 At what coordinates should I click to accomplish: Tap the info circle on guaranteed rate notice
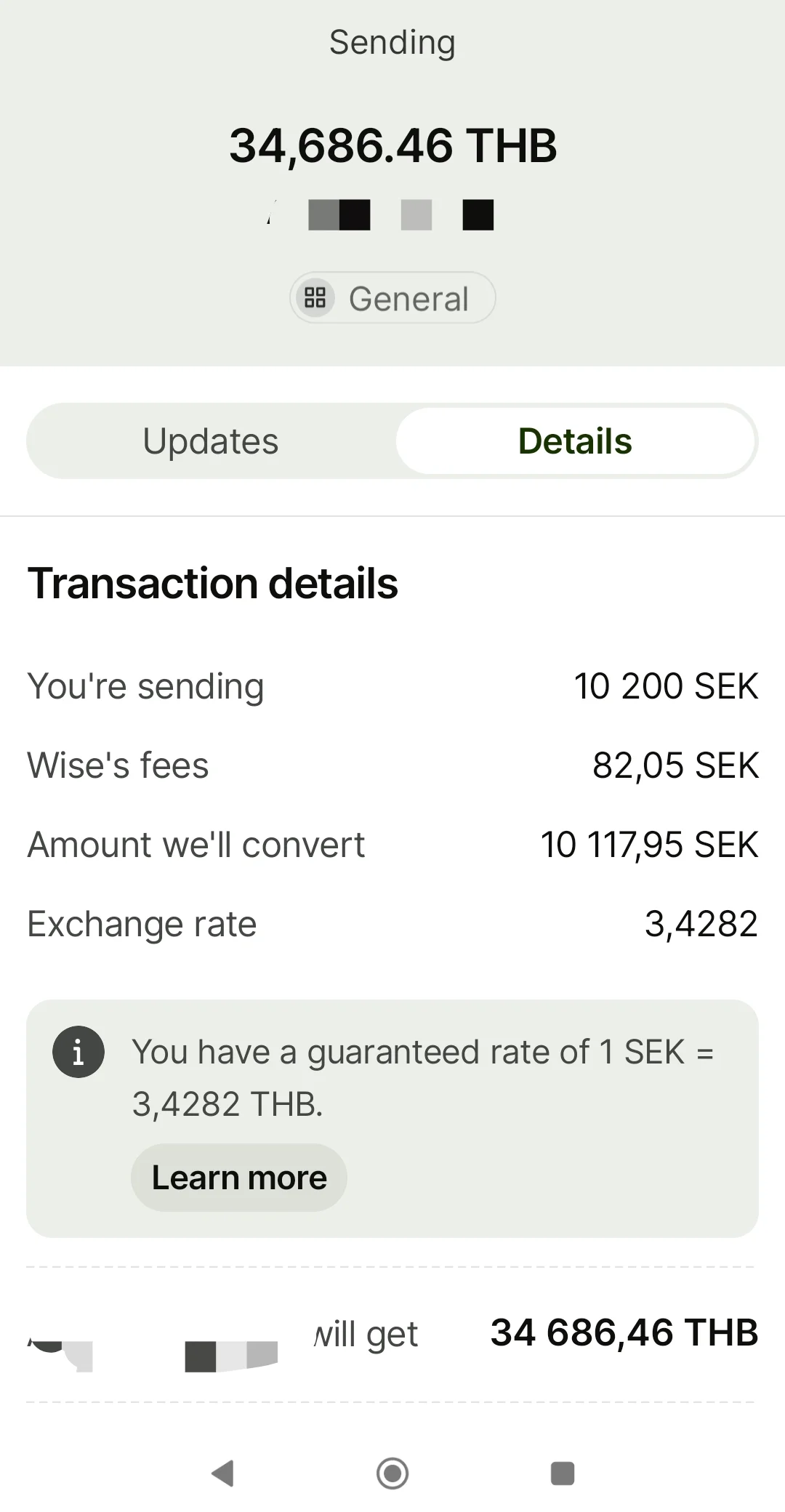pos(78,1051)
